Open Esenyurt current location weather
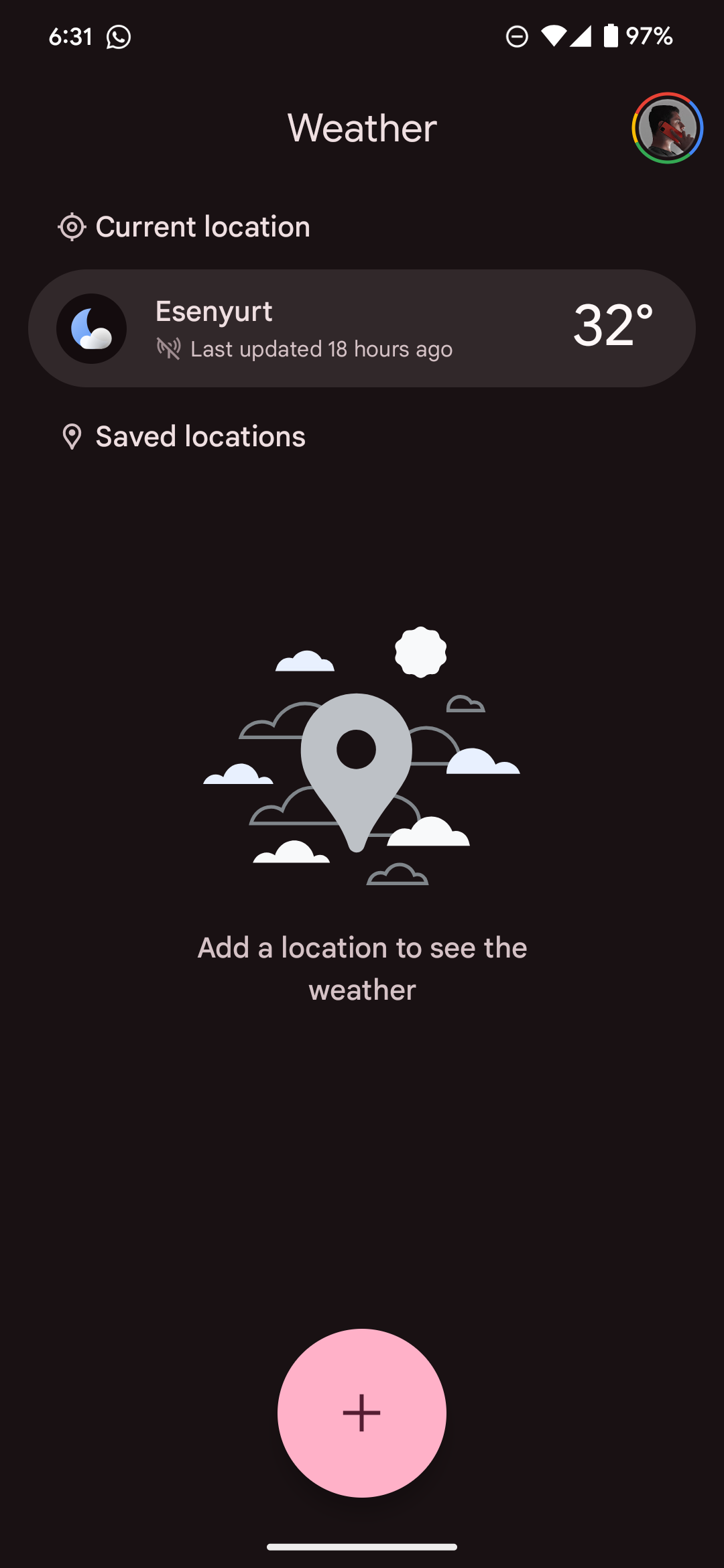This screenshot has width=724, height=1568. click(362, 328)
